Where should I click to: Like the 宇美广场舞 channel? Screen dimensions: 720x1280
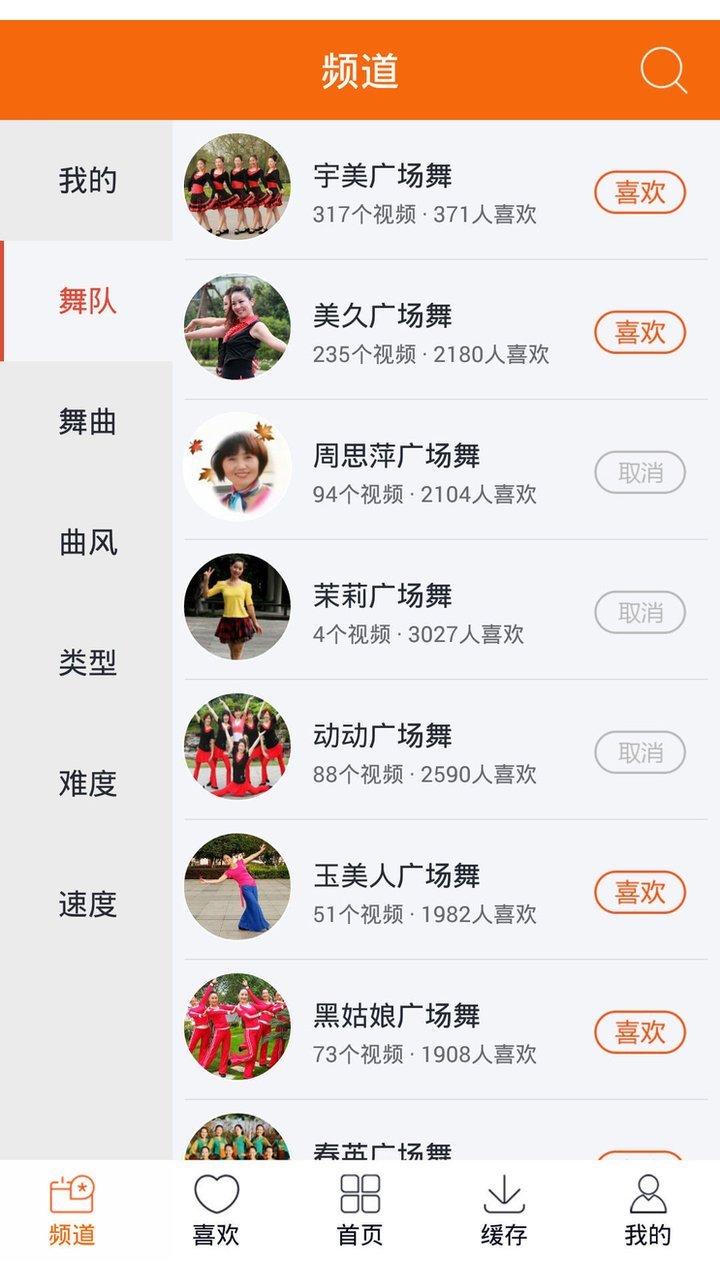[639, 192]
